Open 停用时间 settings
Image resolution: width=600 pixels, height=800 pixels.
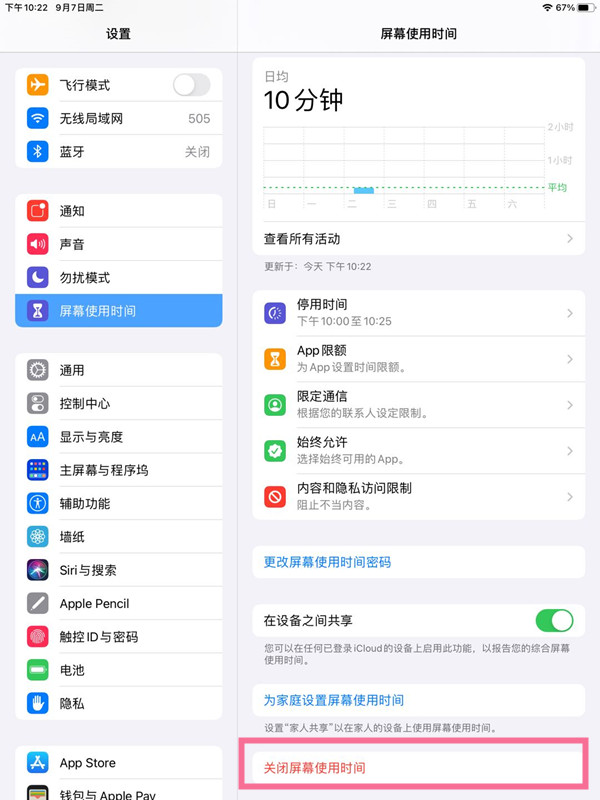[x=418, y=312]
